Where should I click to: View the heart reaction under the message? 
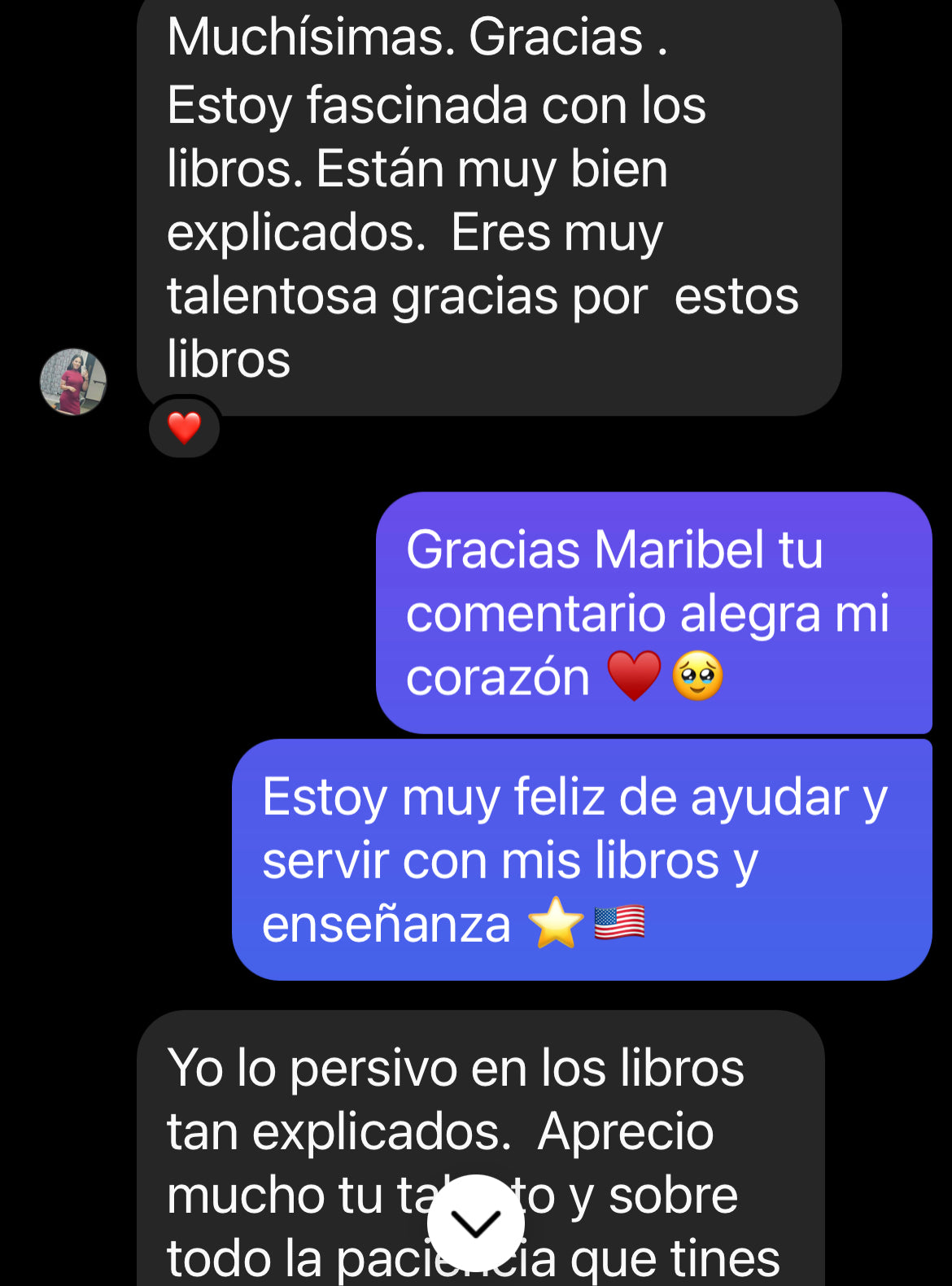pyautogui.click(x=185, y=427)
